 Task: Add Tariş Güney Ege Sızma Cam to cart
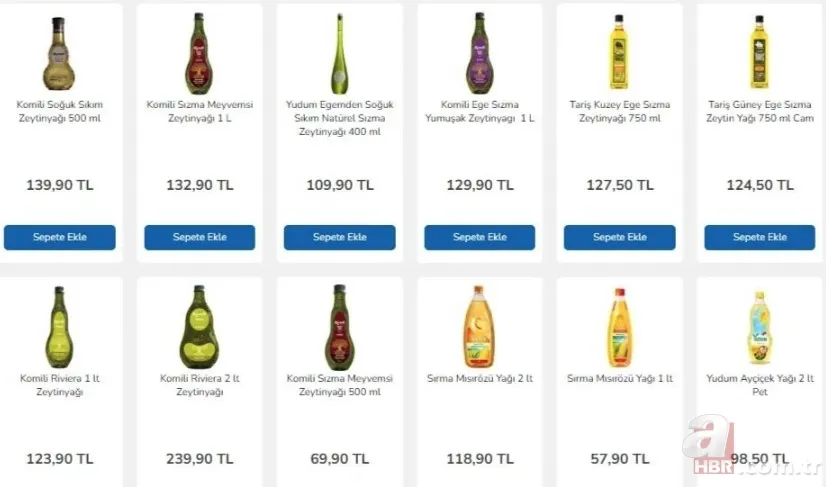click(759, 237)
